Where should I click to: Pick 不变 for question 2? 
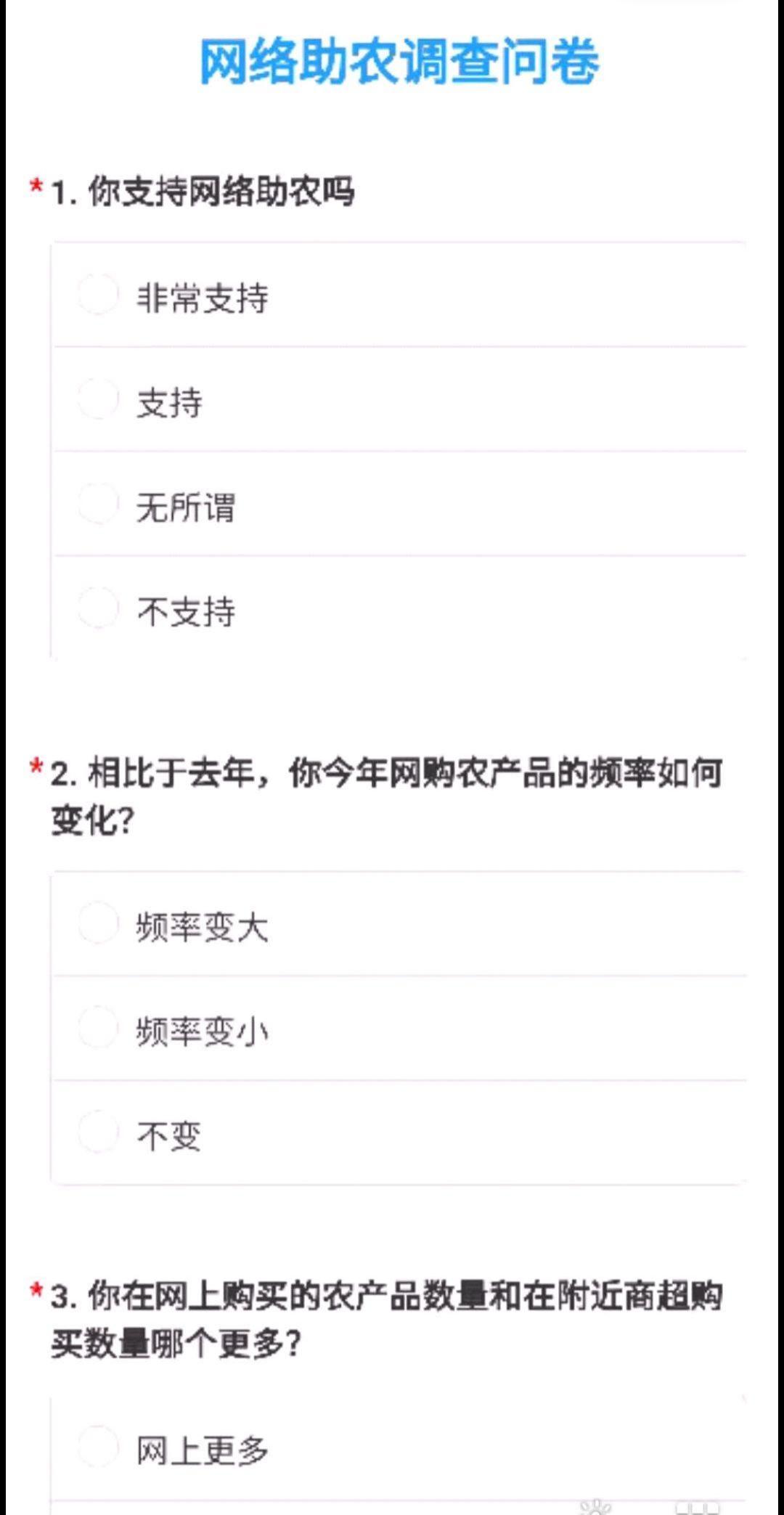98,1132
